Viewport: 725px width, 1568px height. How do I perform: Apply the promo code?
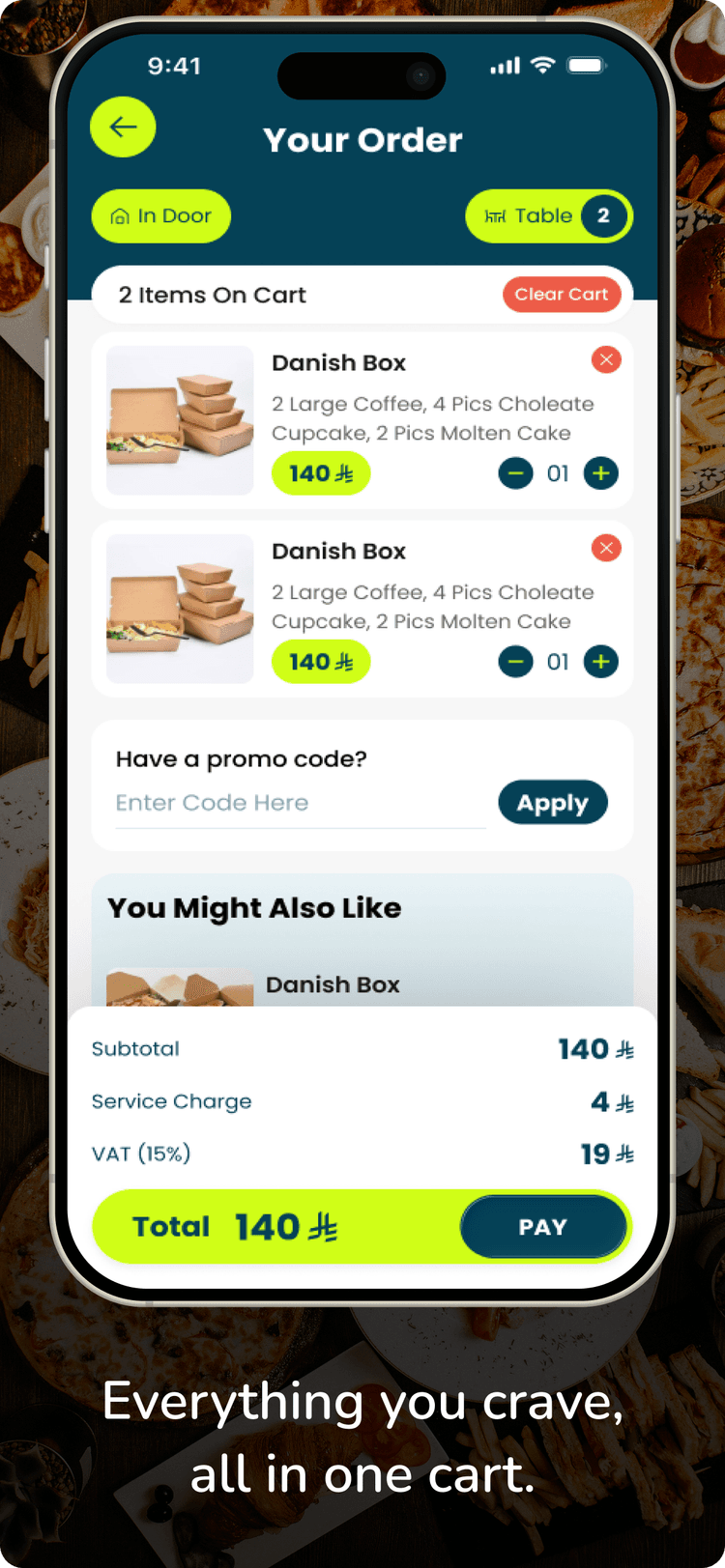[553, 802]
